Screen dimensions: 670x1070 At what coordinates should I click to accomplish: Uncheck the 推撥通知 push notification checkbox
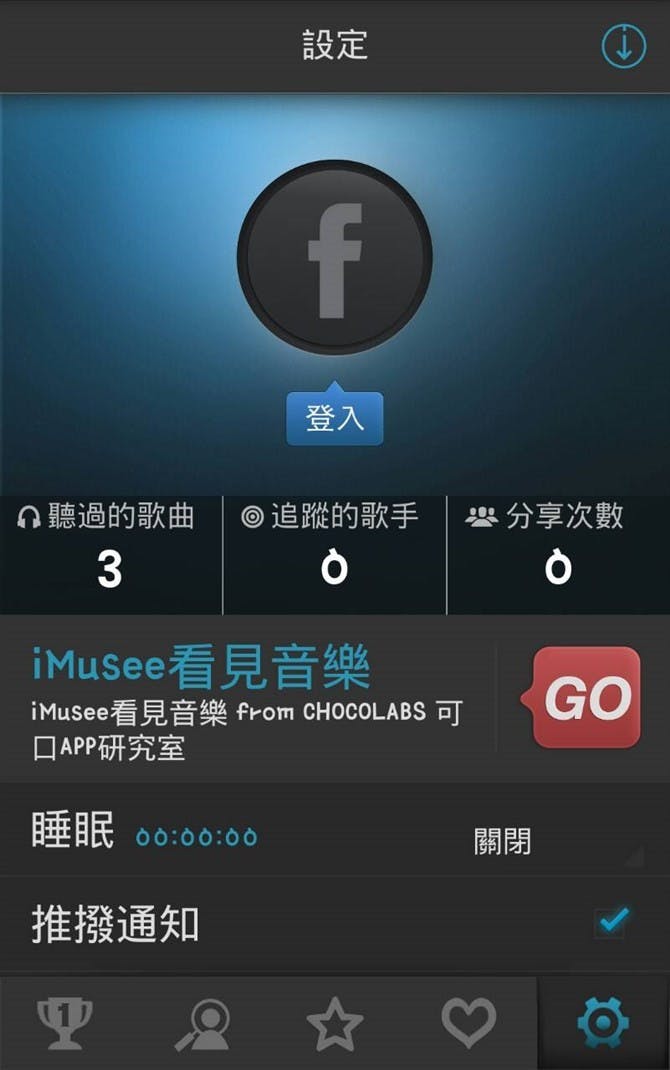pyautogui.click(x=612, y=921)
